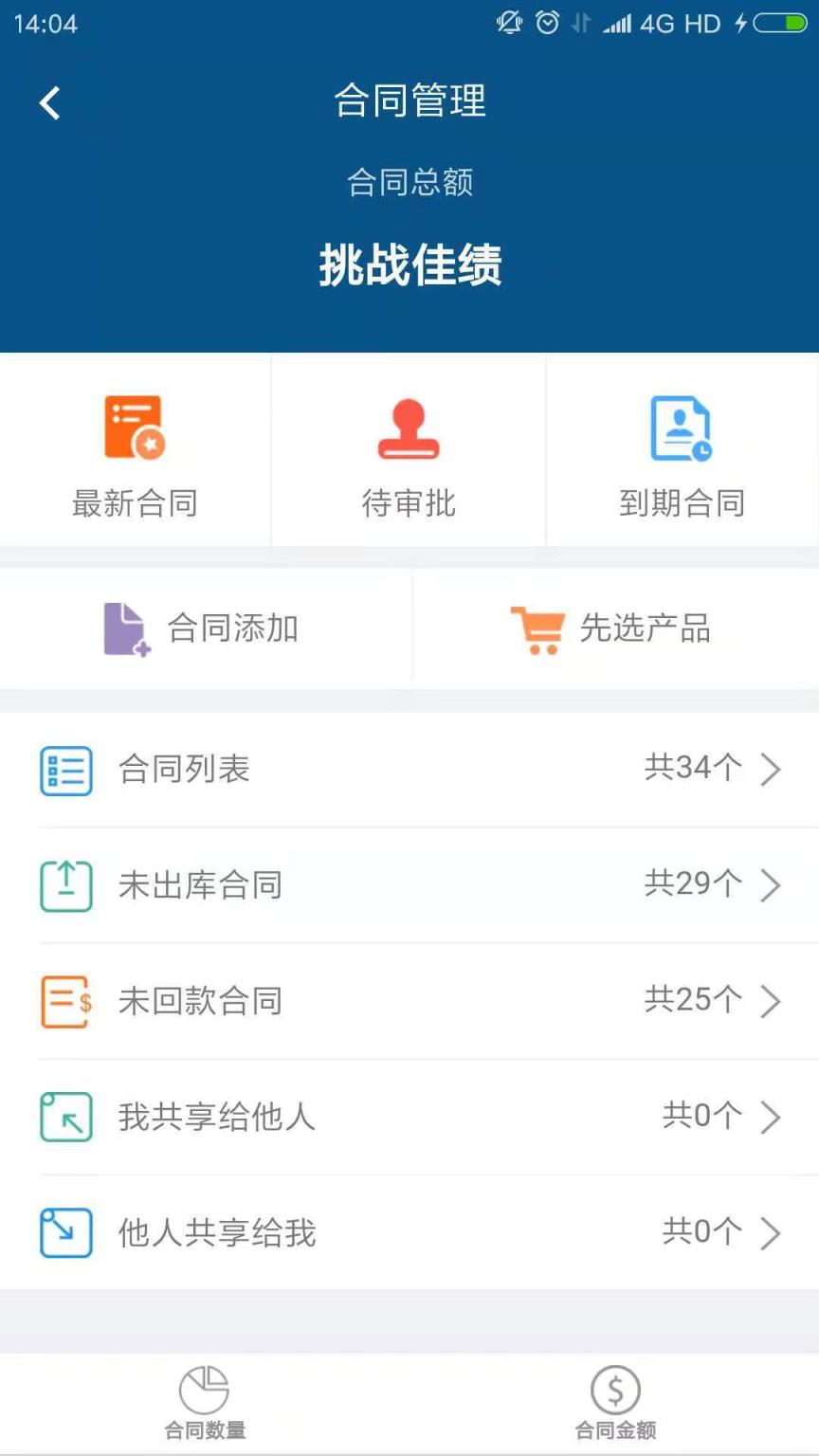Open the row showing 共29个 contracts

click(x=408, y=884)
